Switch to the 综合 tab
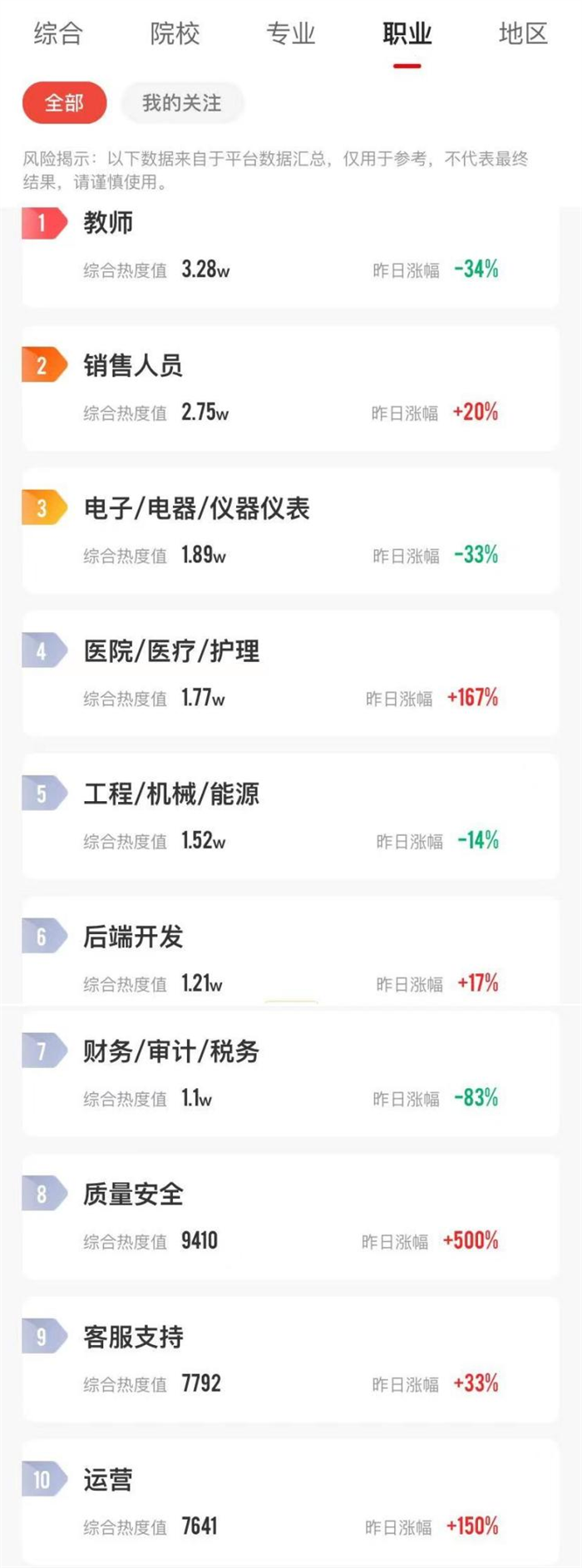This screenshot has height=1568, width=582. (x=58, y=34)
